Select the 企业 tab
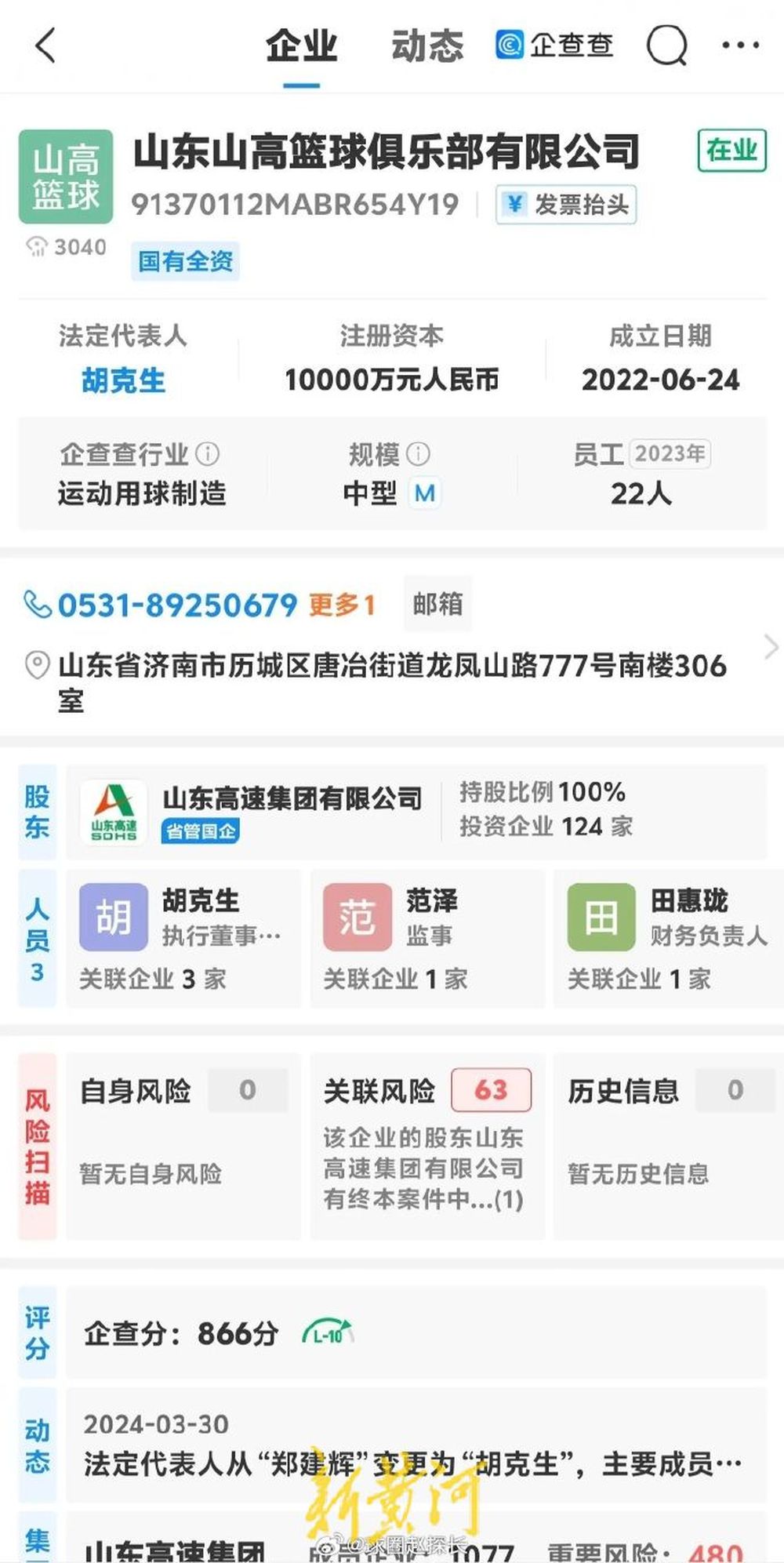784x1563 pixels. (x=301, y=45)
